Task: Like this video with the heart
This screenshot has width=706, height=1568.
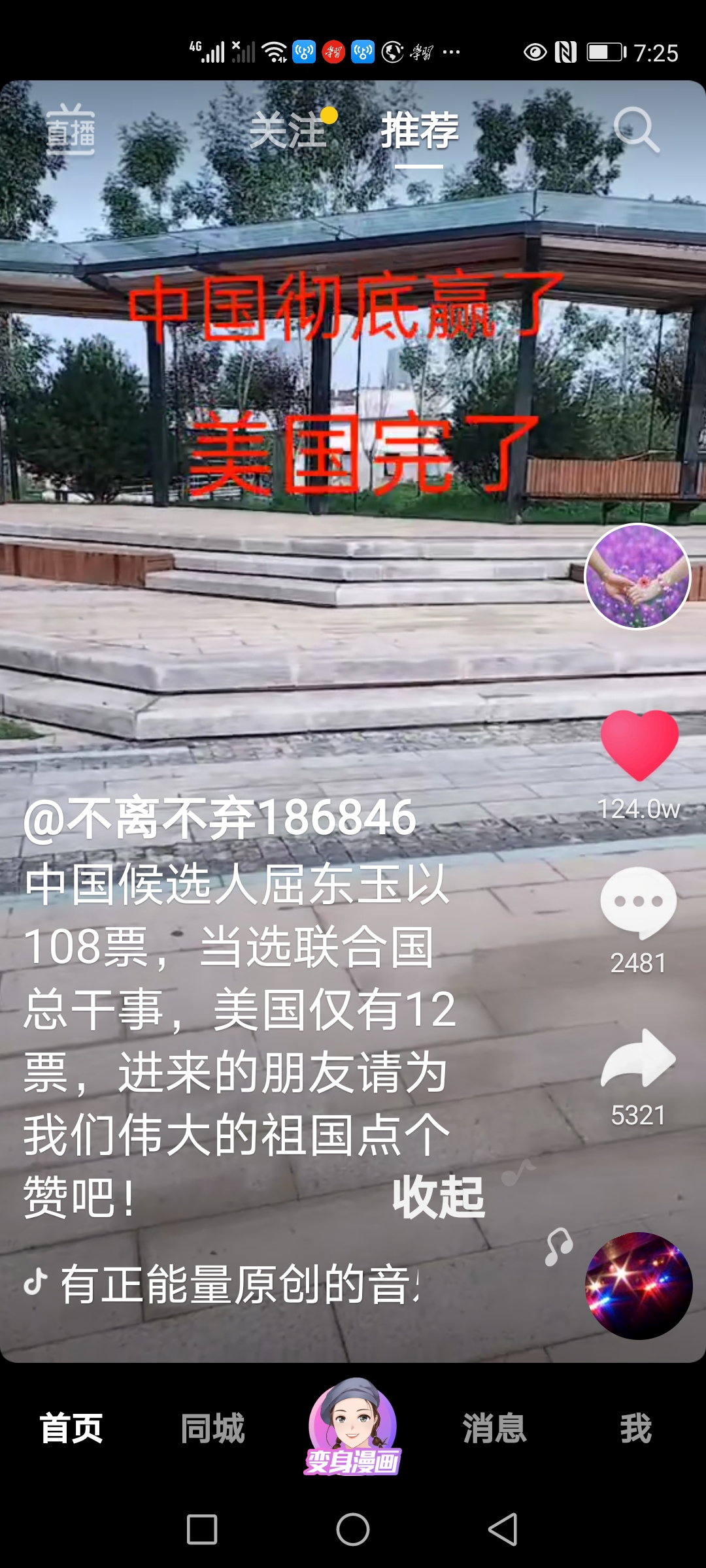Action: click(x=639, y=745)
